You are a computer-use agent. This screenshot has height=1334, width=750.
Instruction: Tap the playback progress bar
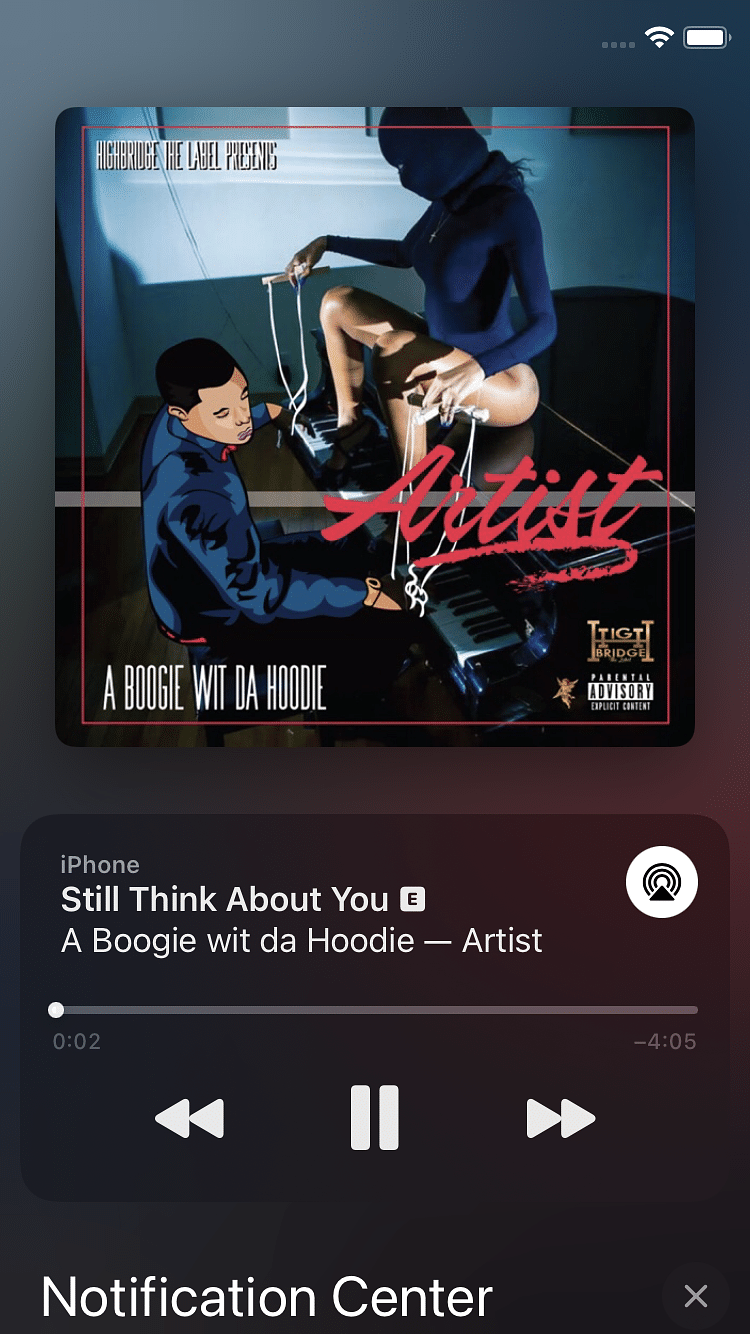click(375, 1010)
